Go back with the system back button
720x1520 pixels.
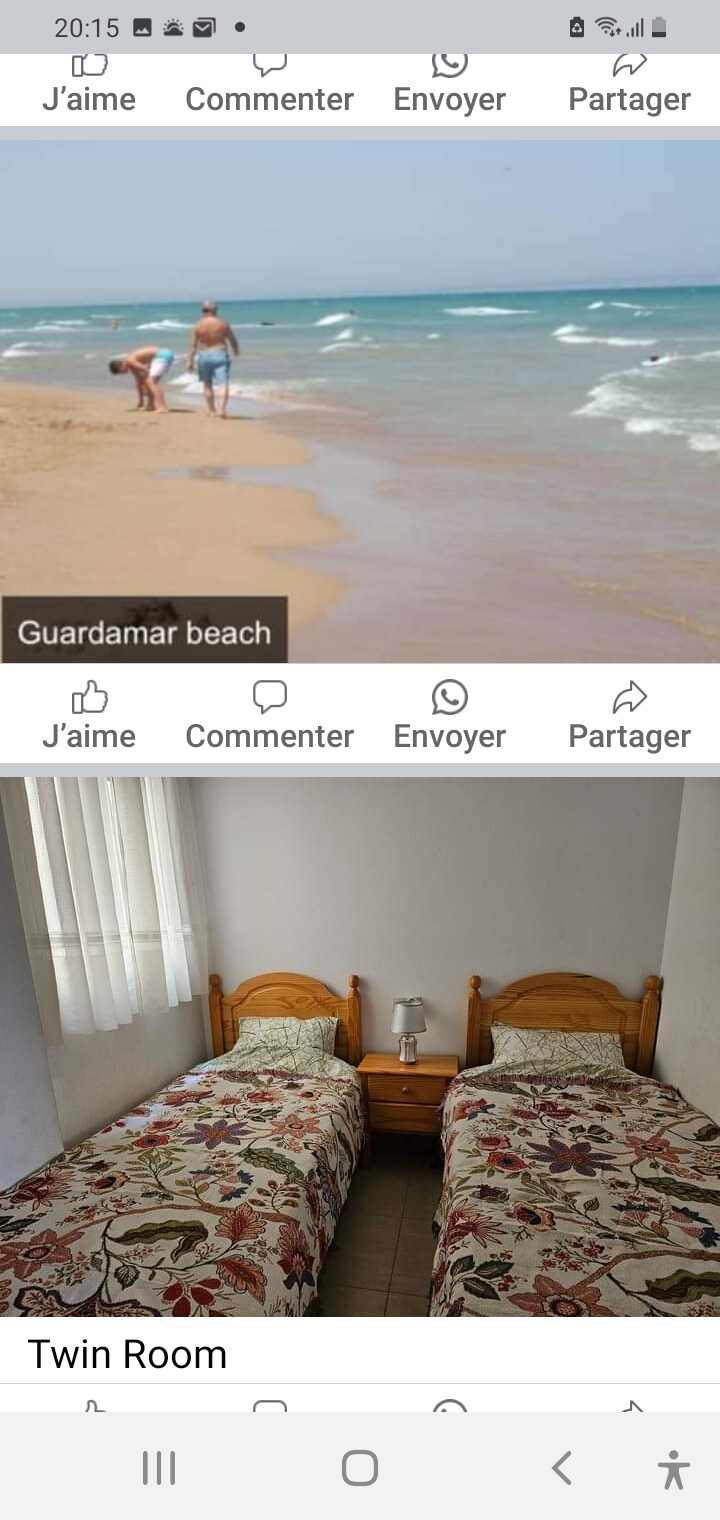pyautogui.click(x=562, y=1468)
